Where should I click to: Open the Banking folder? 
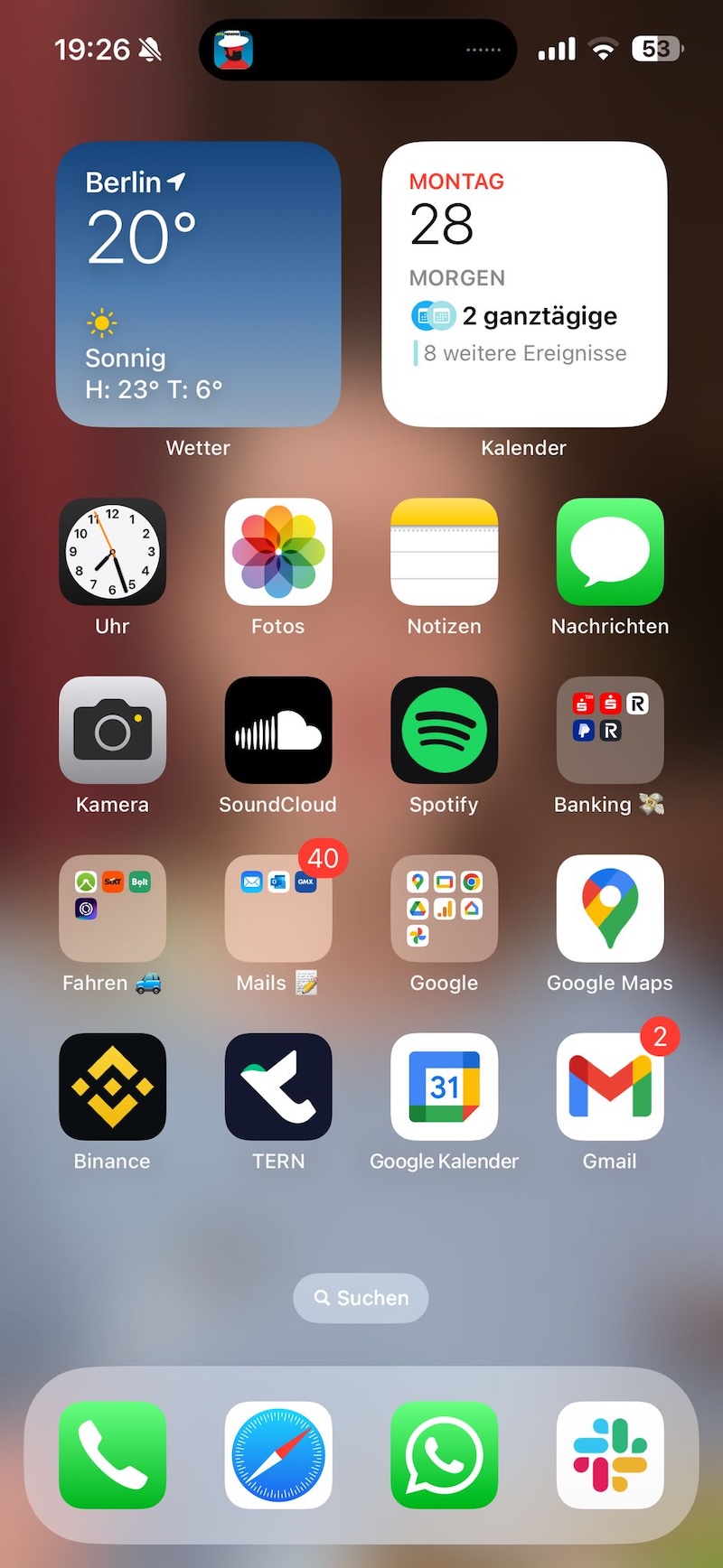(x=610, y=730)
